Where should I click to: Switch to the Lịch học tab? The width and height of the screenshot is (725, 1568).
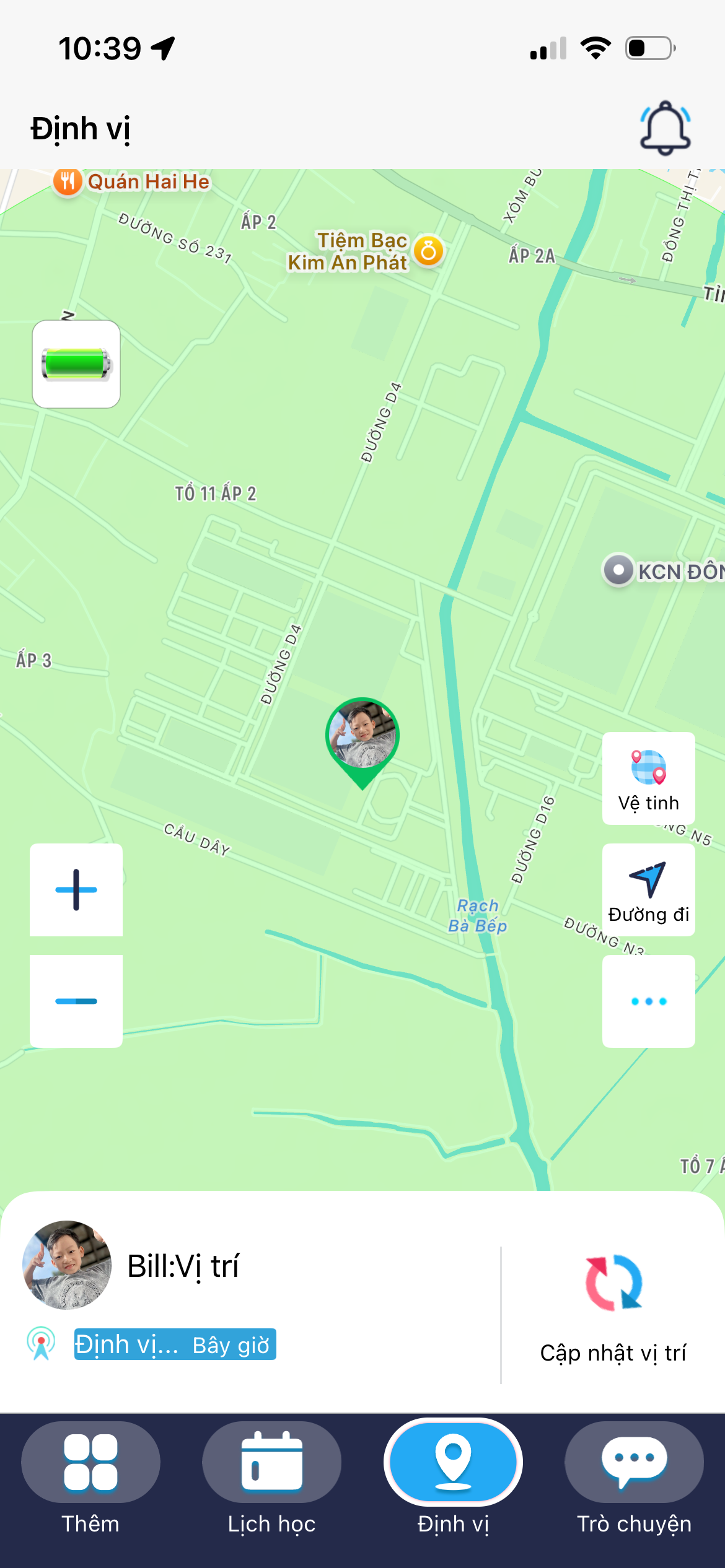(x=271, y=1477)
